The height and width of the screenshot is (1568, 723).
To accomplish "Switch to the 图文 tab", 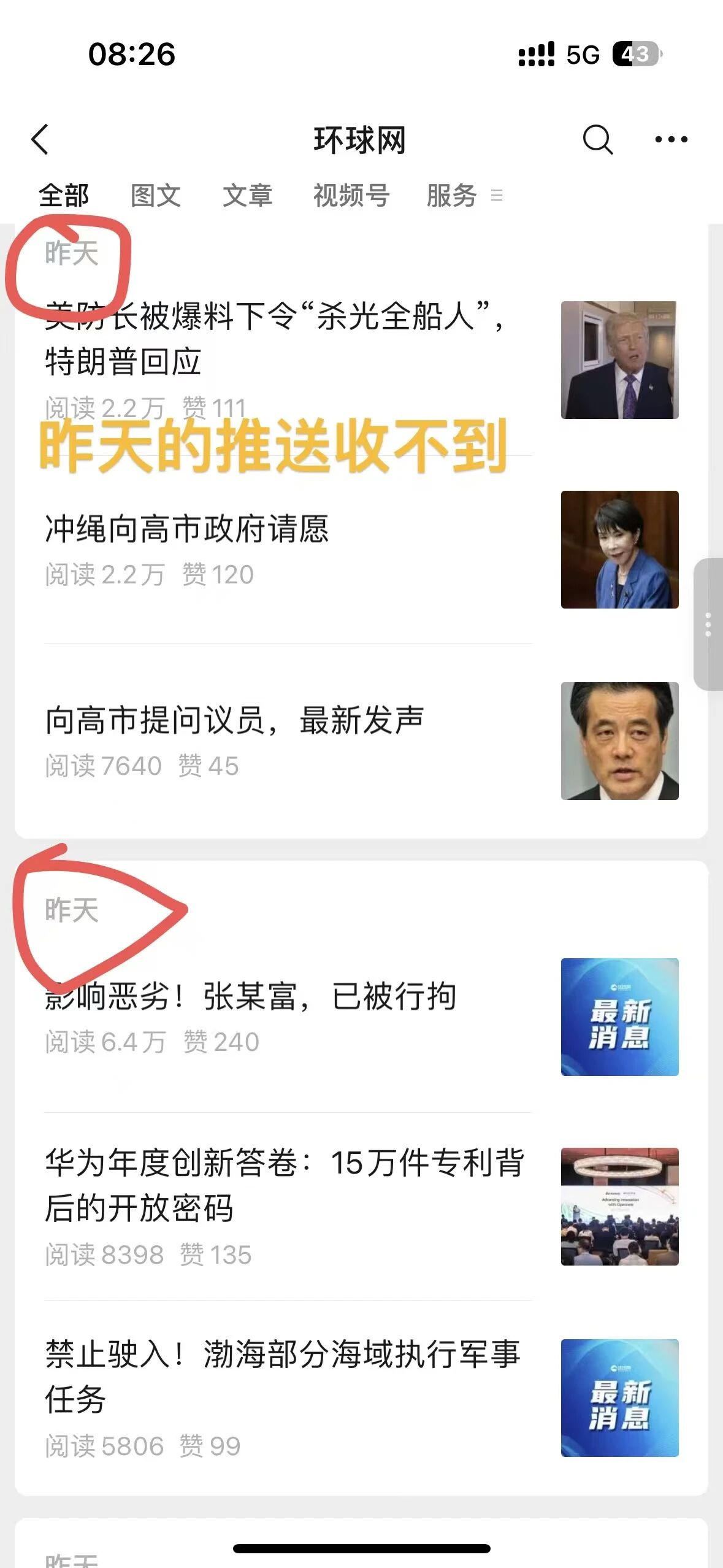I will point(156,196).
